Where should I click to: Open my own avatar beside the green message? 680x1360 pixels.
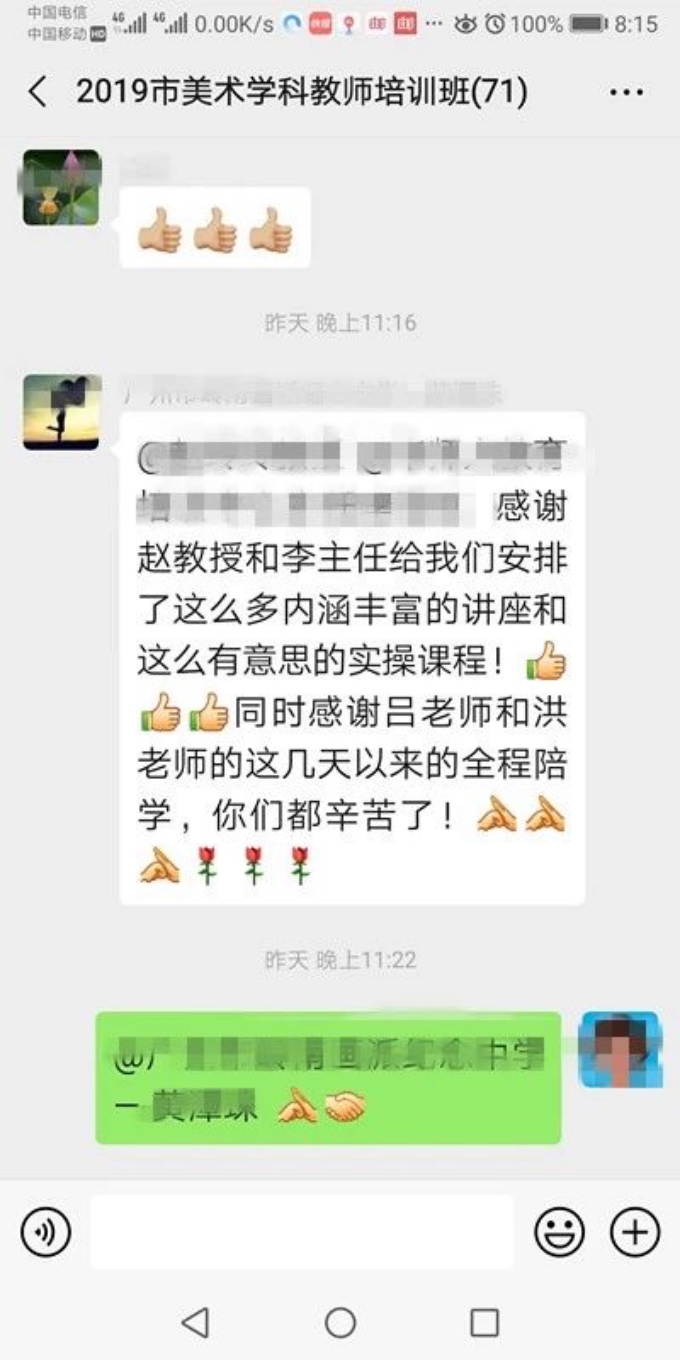tap(620, 1049)
